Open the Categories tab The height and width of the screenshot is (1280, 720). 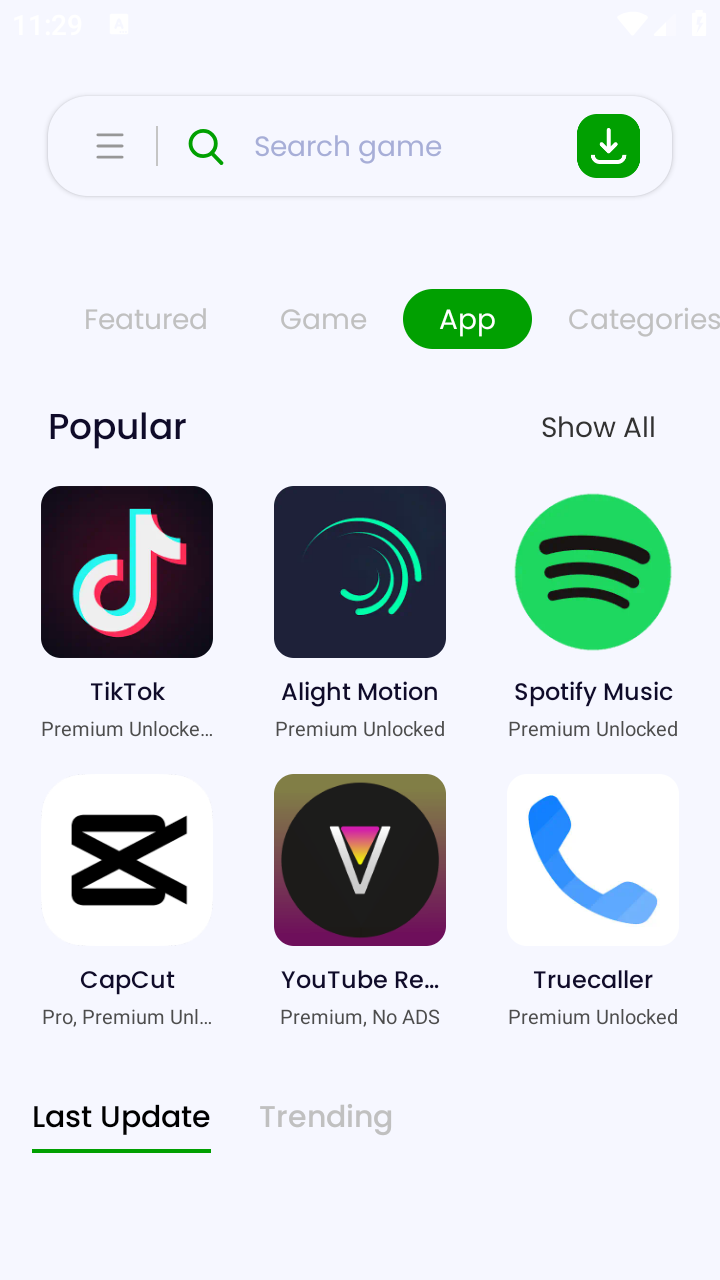click(642, 319)
